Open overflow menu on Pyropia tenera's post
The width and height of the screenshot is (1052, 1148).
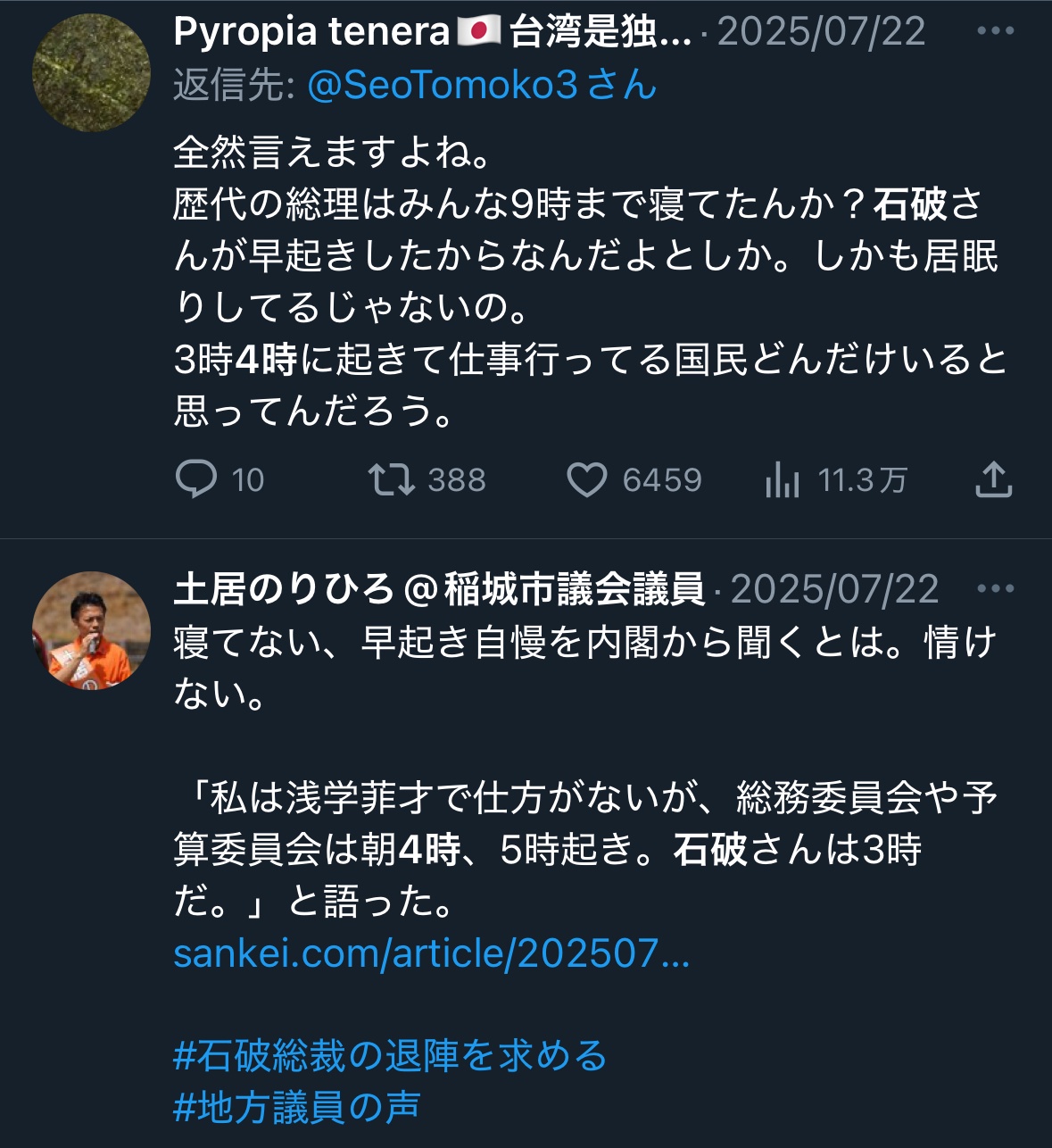coord(995,31)
